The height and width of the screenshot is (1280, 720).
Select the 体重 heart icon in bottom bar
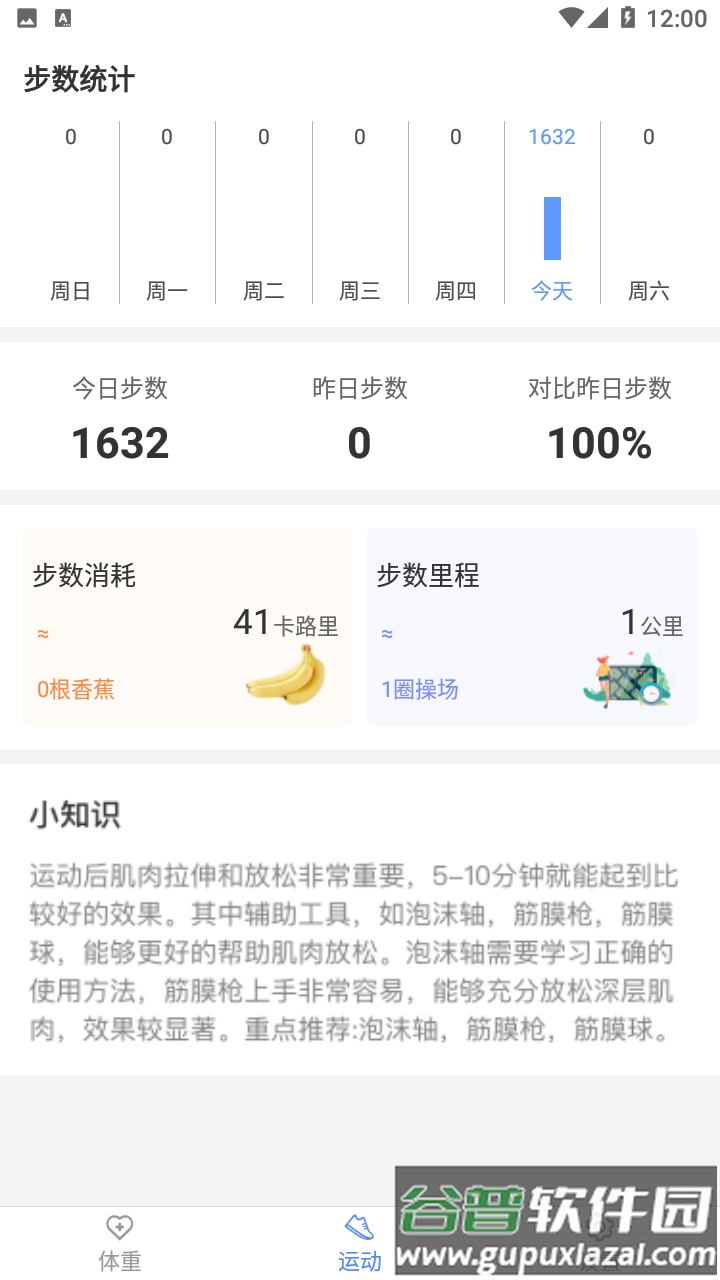pos(119,1227)
